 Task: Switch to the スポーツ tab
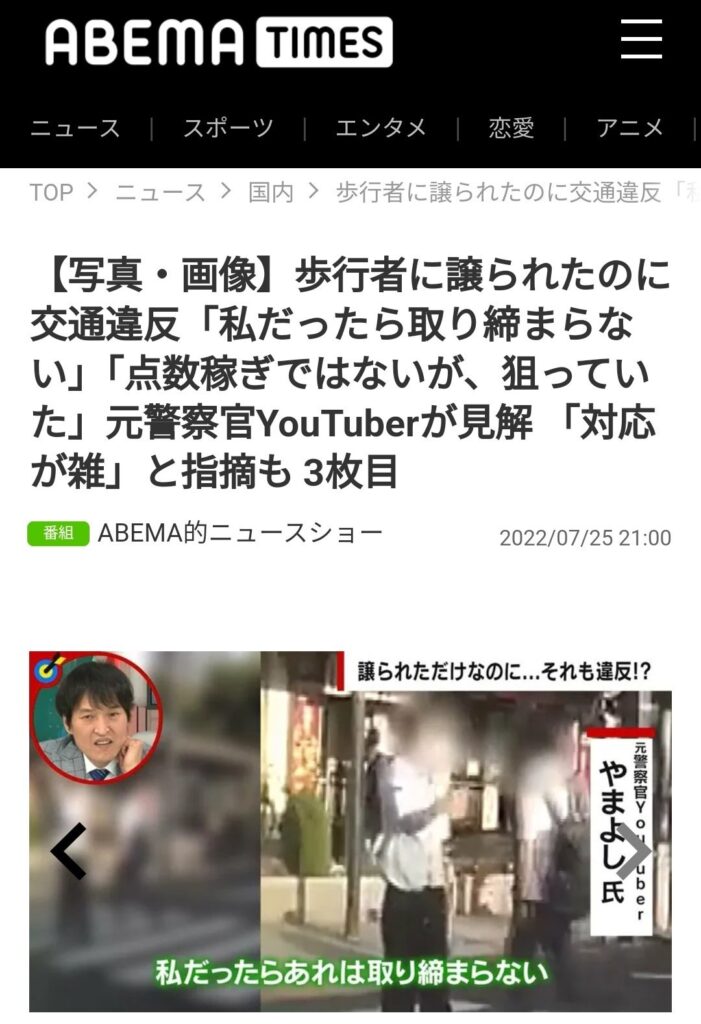pyautogui.click(x=228, y=128)
